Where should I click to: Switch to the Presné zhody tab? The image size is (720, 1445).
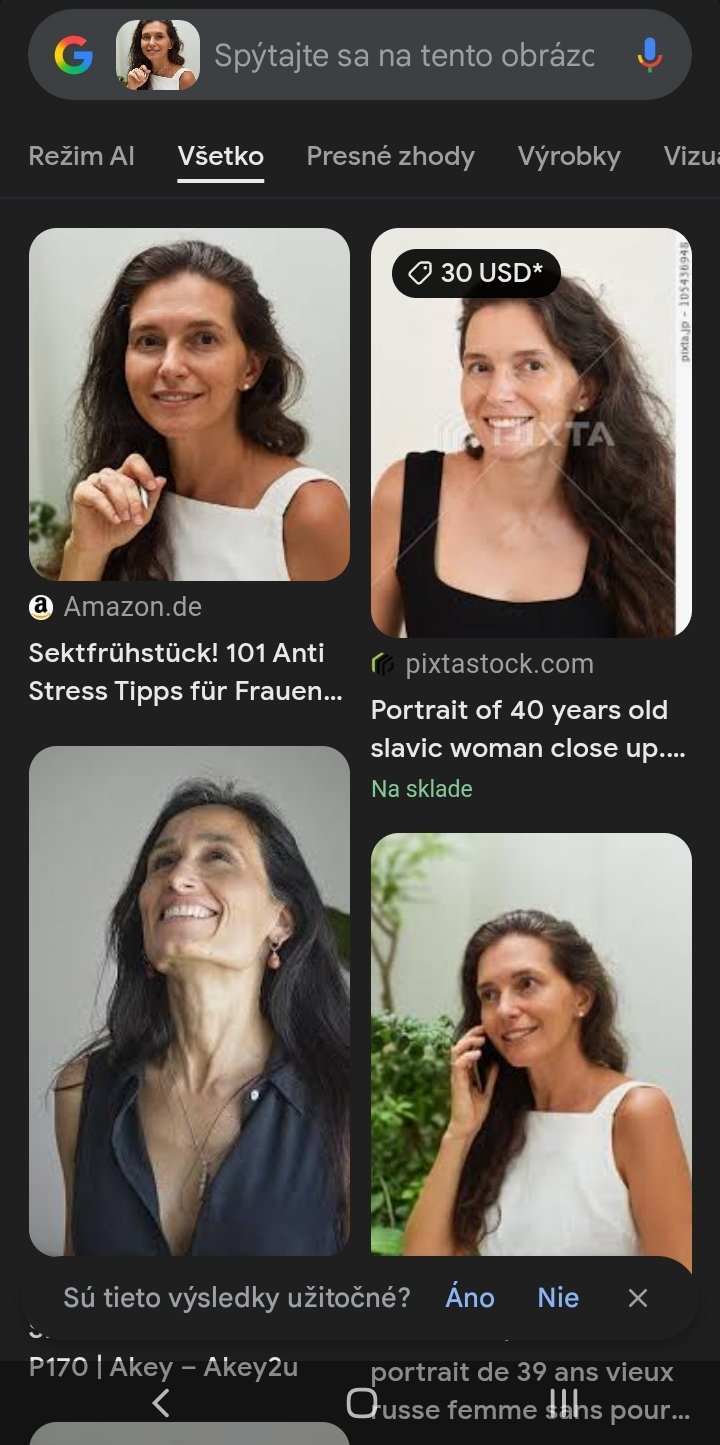pyautogui.click(x=390, y=156)
